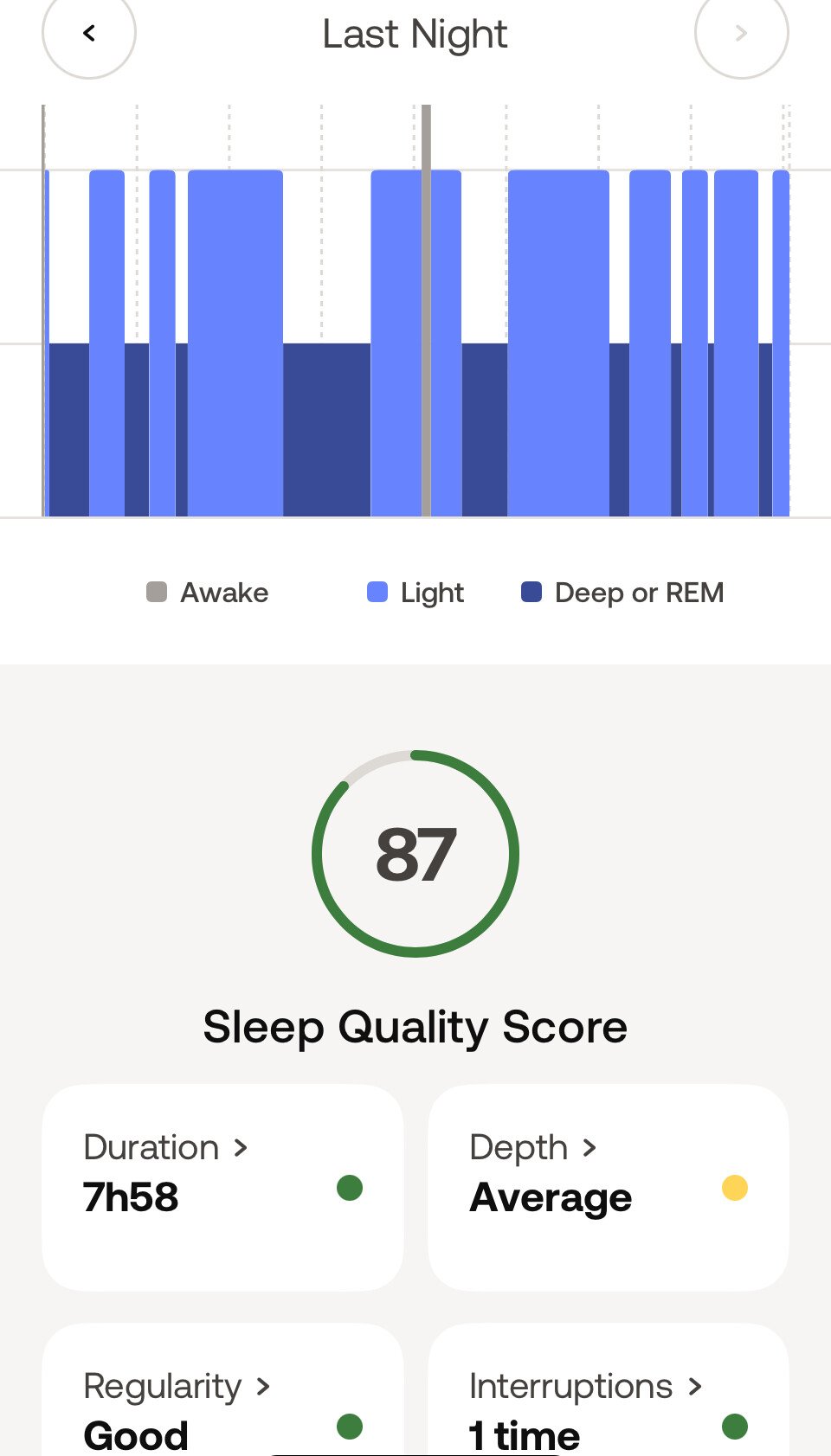Open the Depth Average card
The image size is (831, 1456).
point(609,1187)
